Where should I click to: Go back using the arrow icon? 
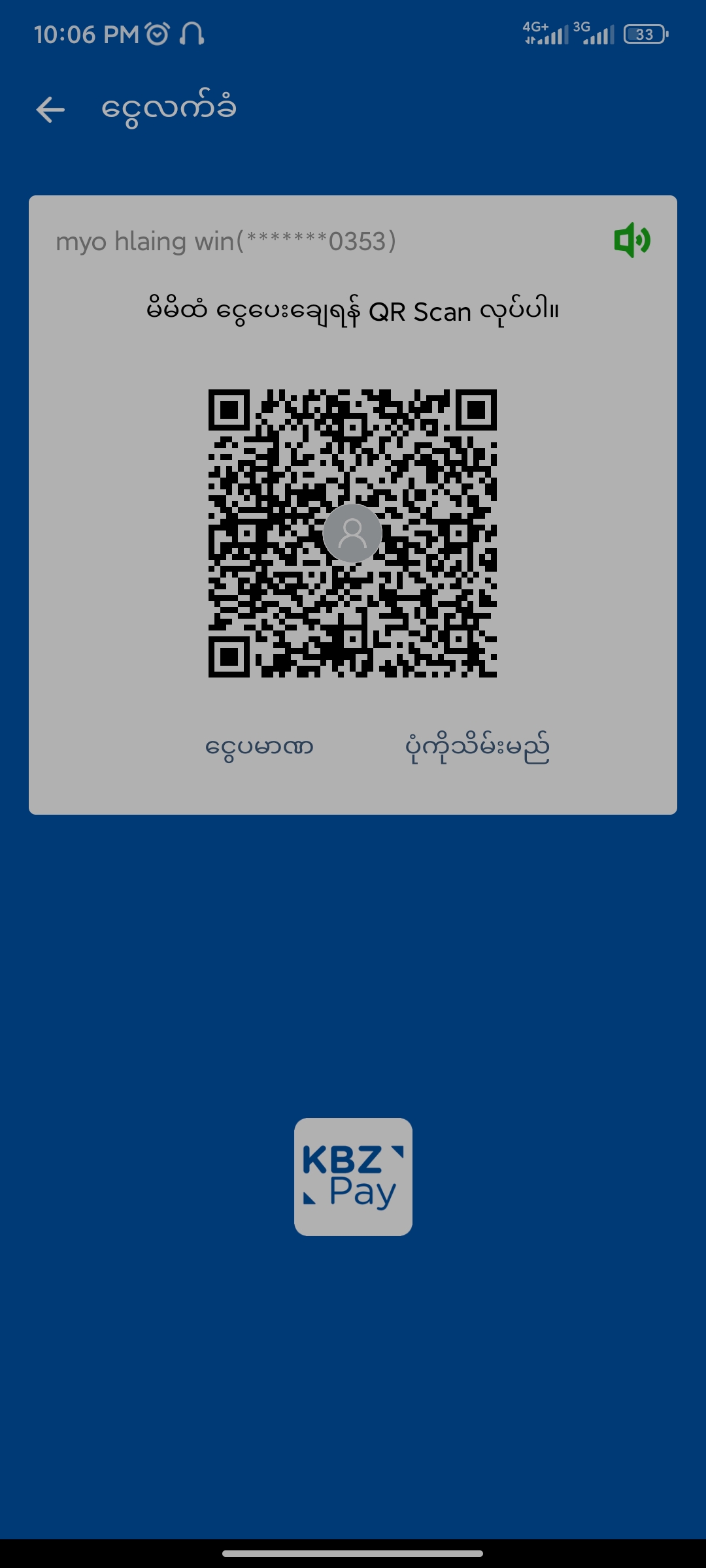50,109
